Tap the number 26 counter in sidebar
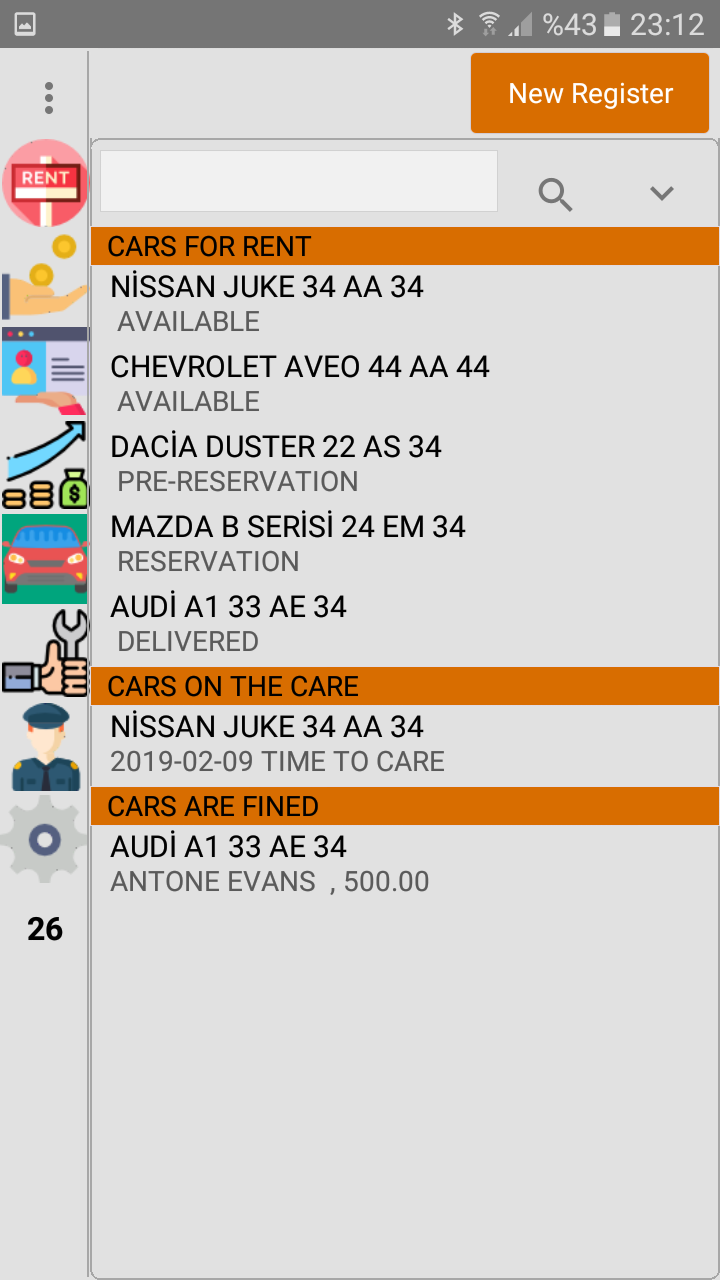The height and width of the screenshot is (1280, 720). click(45, 930)
